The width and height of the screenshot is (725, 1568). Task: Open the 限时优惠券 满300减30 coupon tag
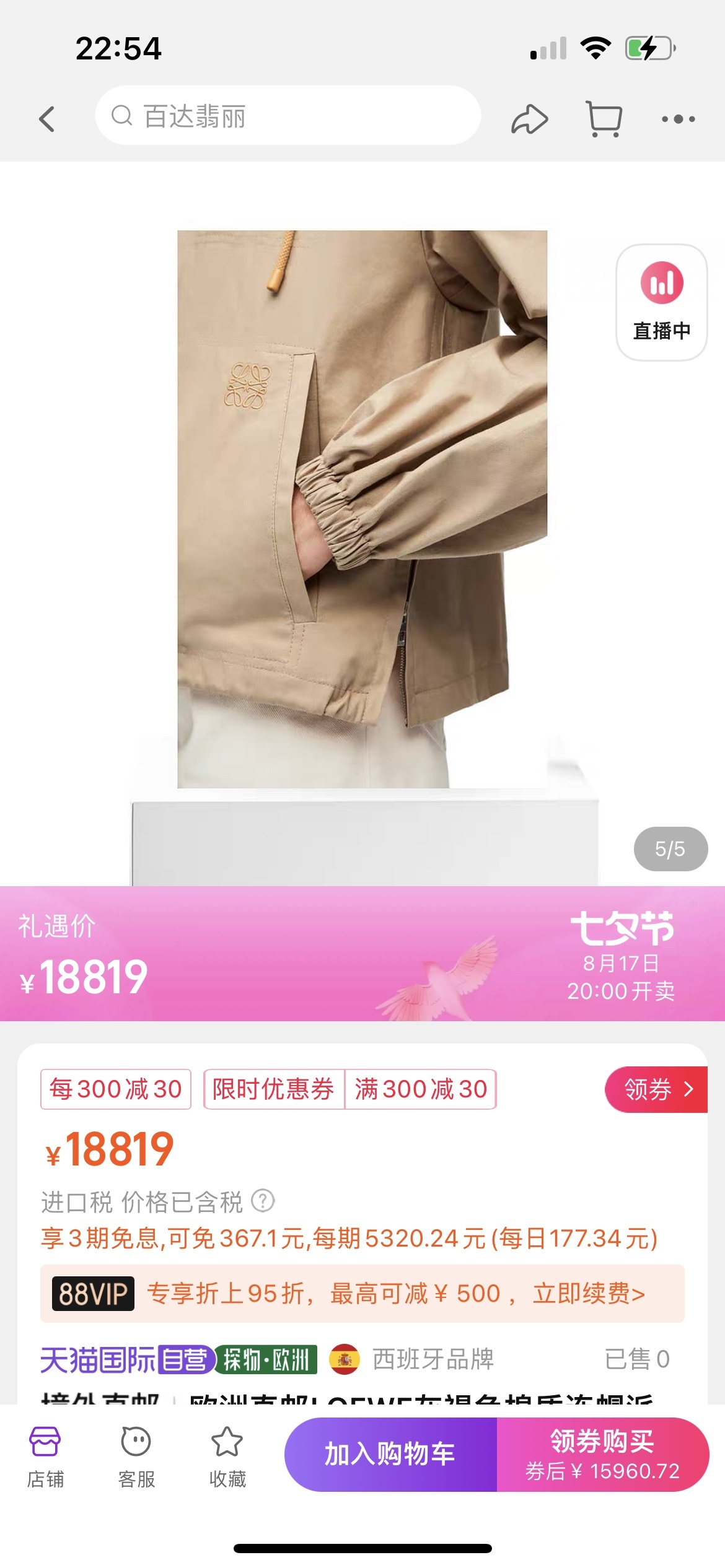(x=350, y=1089)
